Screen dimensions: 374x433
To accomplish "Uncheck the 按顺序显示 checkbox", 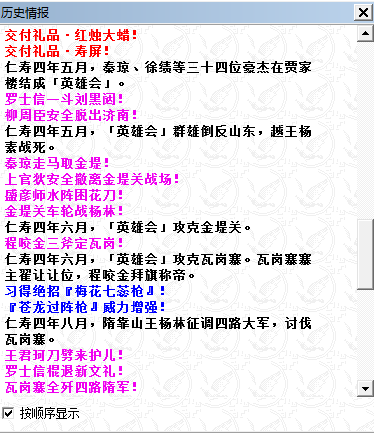I will [x=8, y=414].
